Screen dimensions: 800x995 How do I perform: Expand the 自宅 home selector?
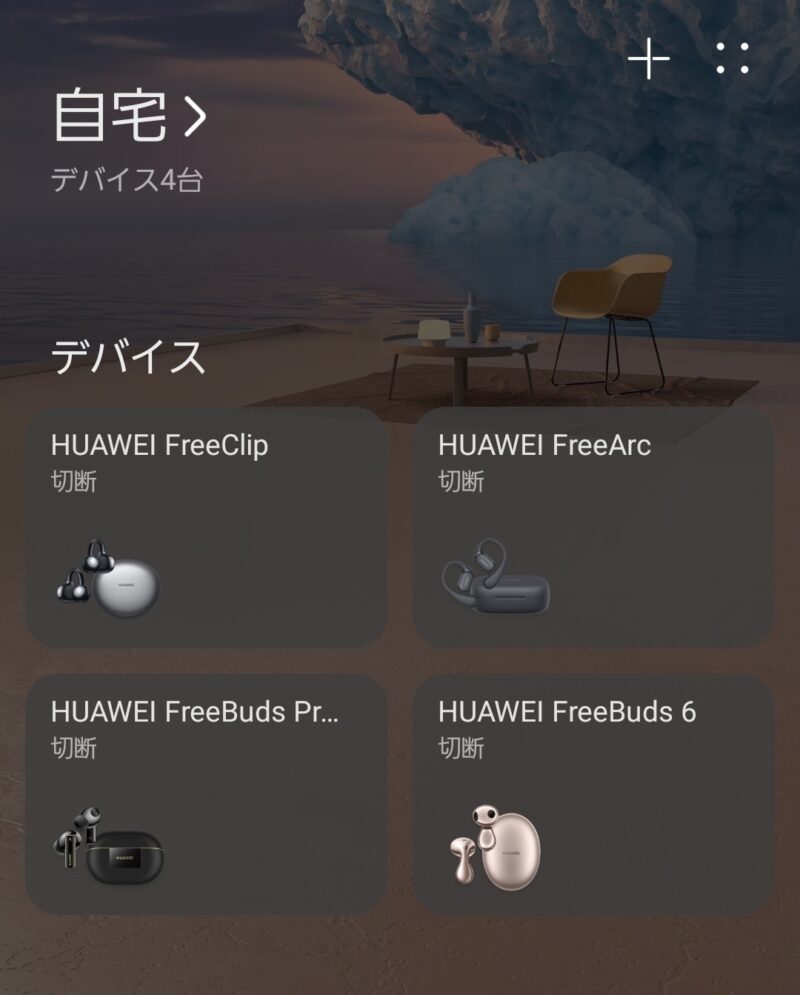[x=130, y=116]
